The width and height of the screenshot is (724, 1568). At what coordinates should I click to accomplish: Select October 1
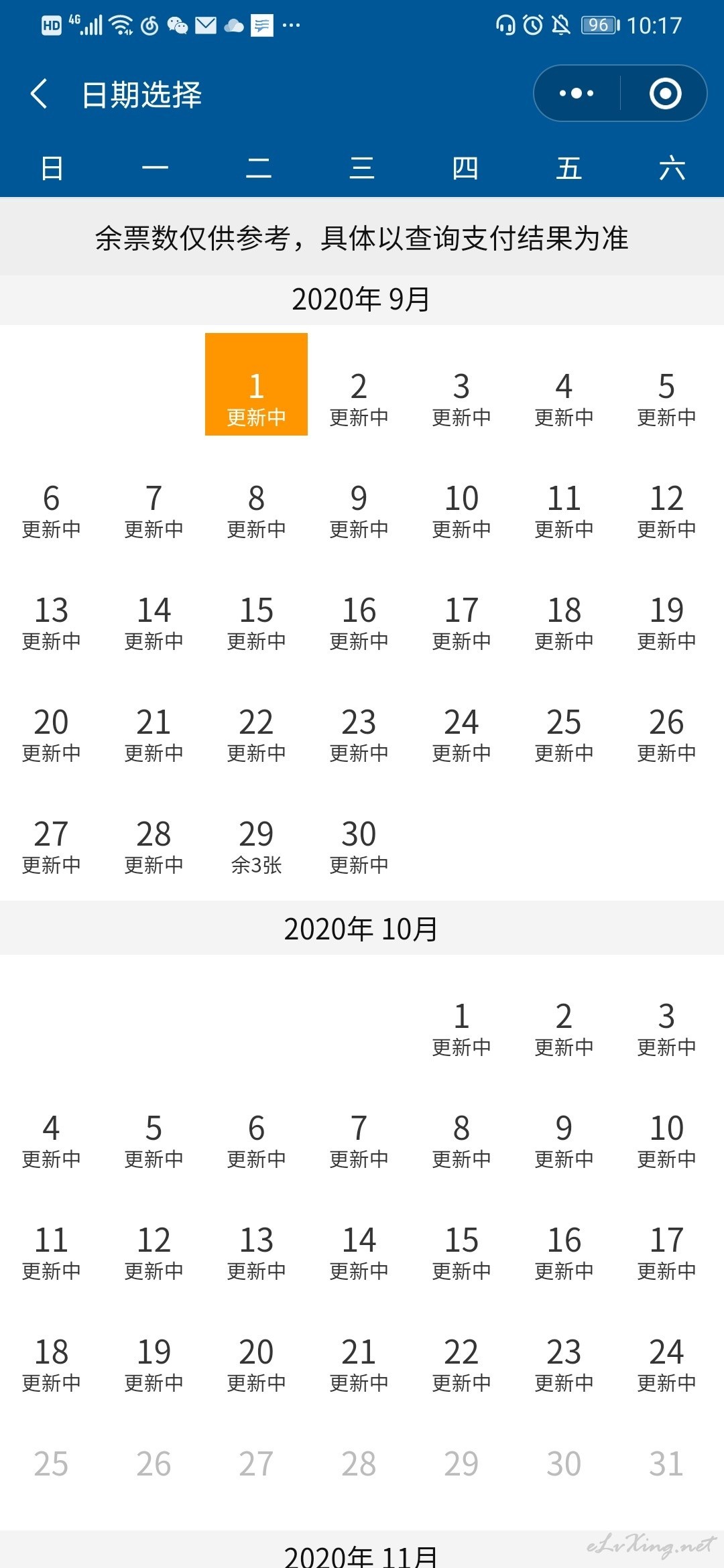tap(461, 1029)
